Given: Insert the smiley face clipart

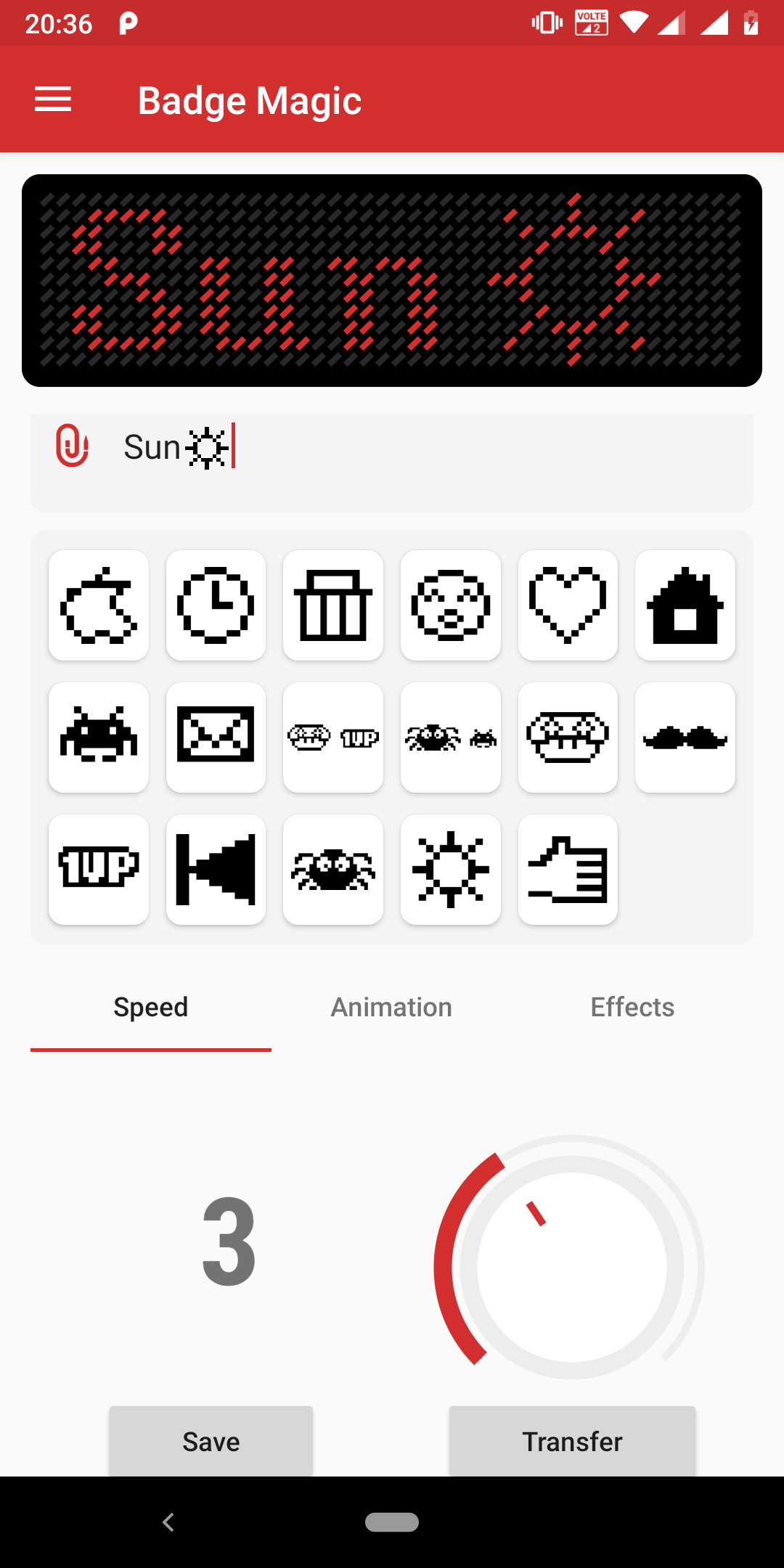Looking at the screenshot, I should [x=451, y=605].
